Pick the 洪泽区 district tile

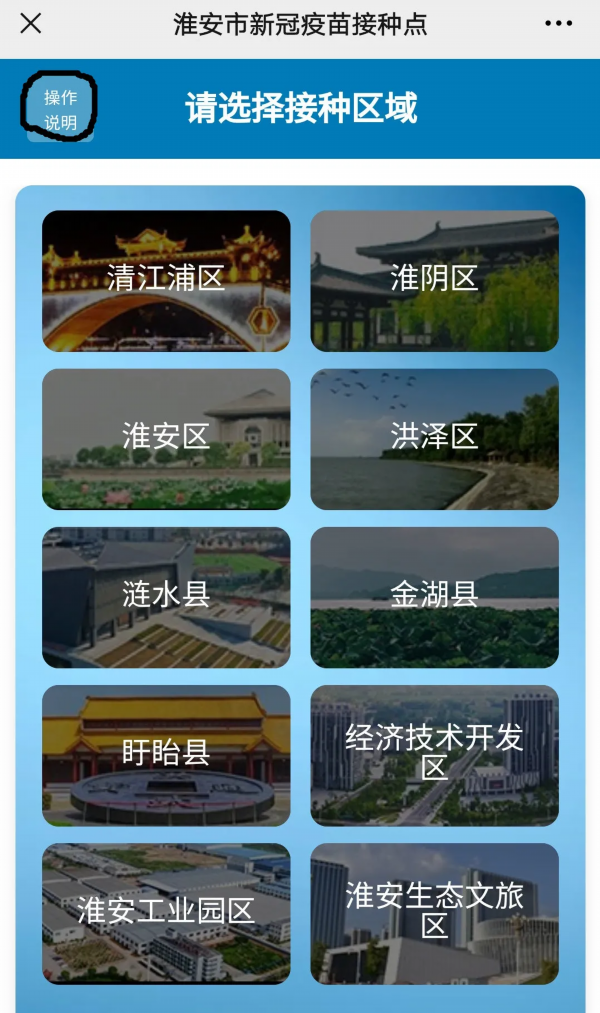pos(434,438)
